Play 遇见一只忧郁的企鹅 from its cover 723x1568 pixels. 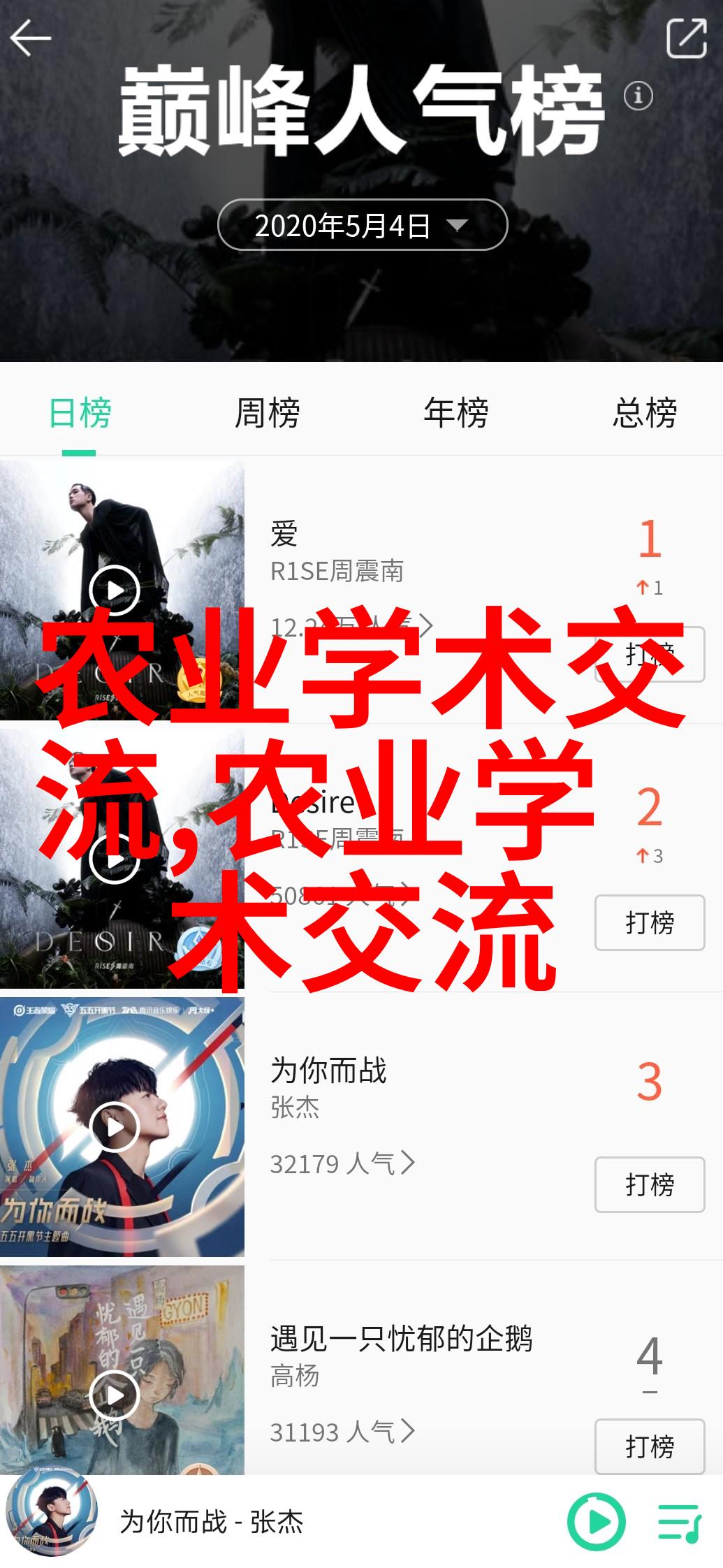(x=115, y=1395)
